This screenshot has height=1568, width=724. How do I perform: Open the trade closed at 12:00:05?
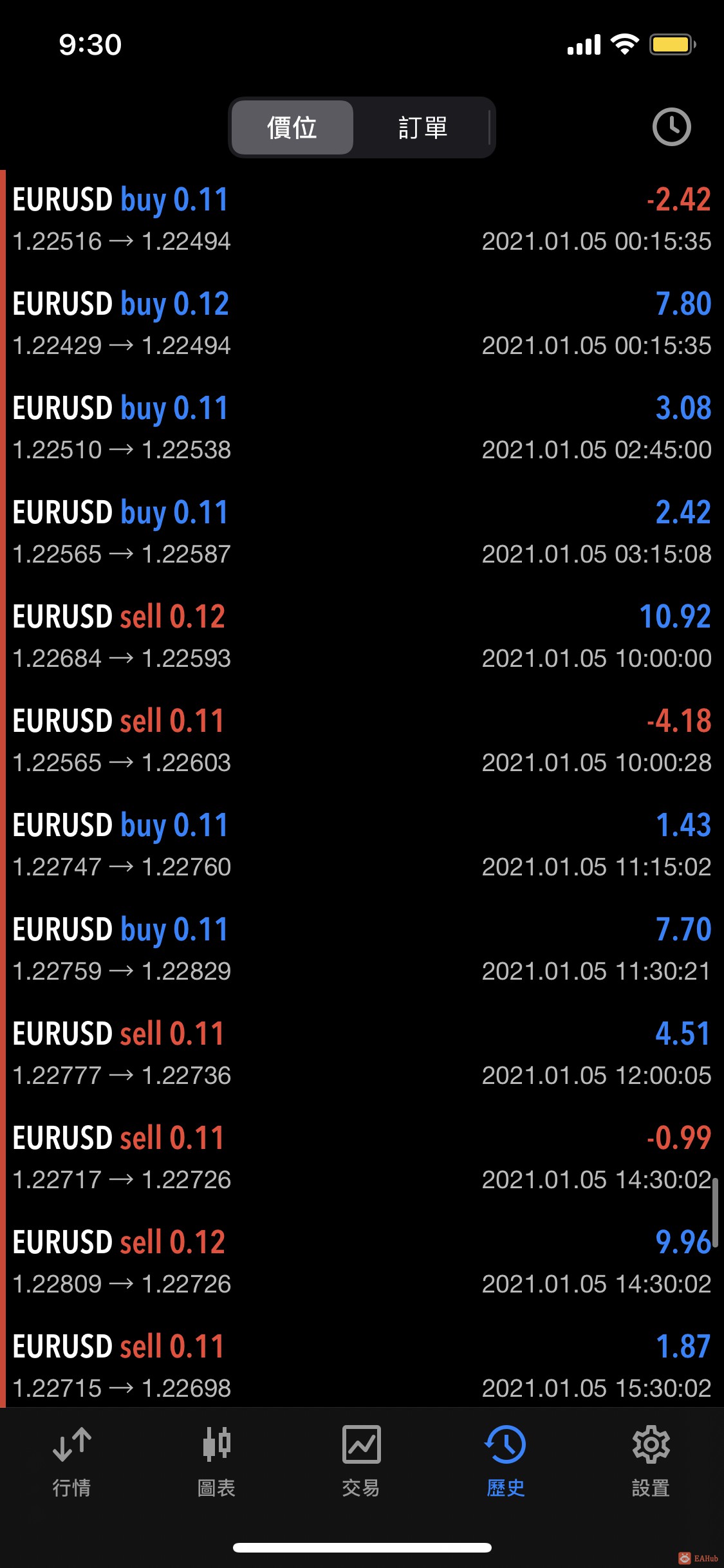[x=362, y=1054]
